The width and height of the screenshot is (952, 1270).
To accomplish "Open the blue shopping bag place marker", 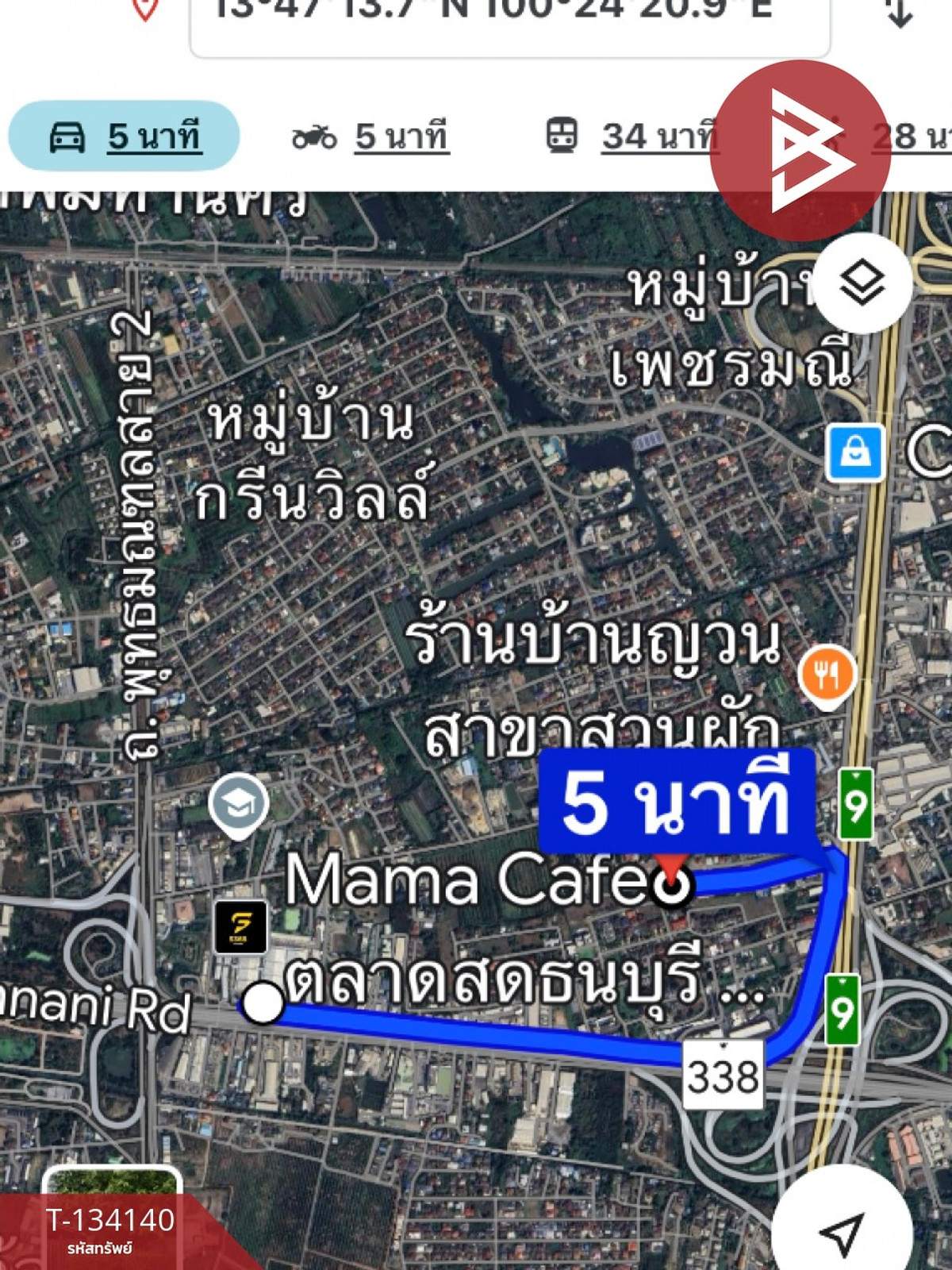I will (854, 453).
